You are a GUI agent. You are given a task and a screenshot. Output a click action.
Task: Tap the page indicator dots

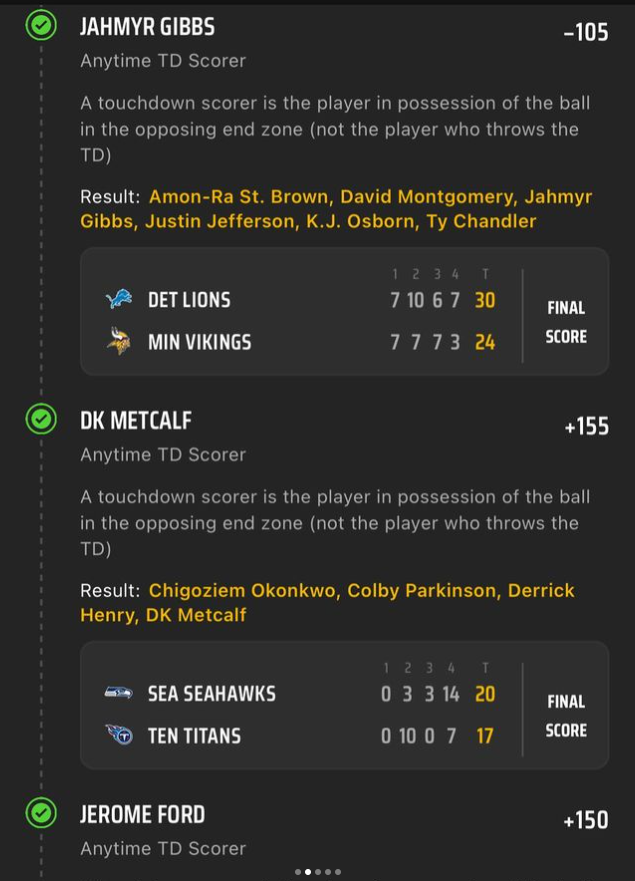(318, 872)
